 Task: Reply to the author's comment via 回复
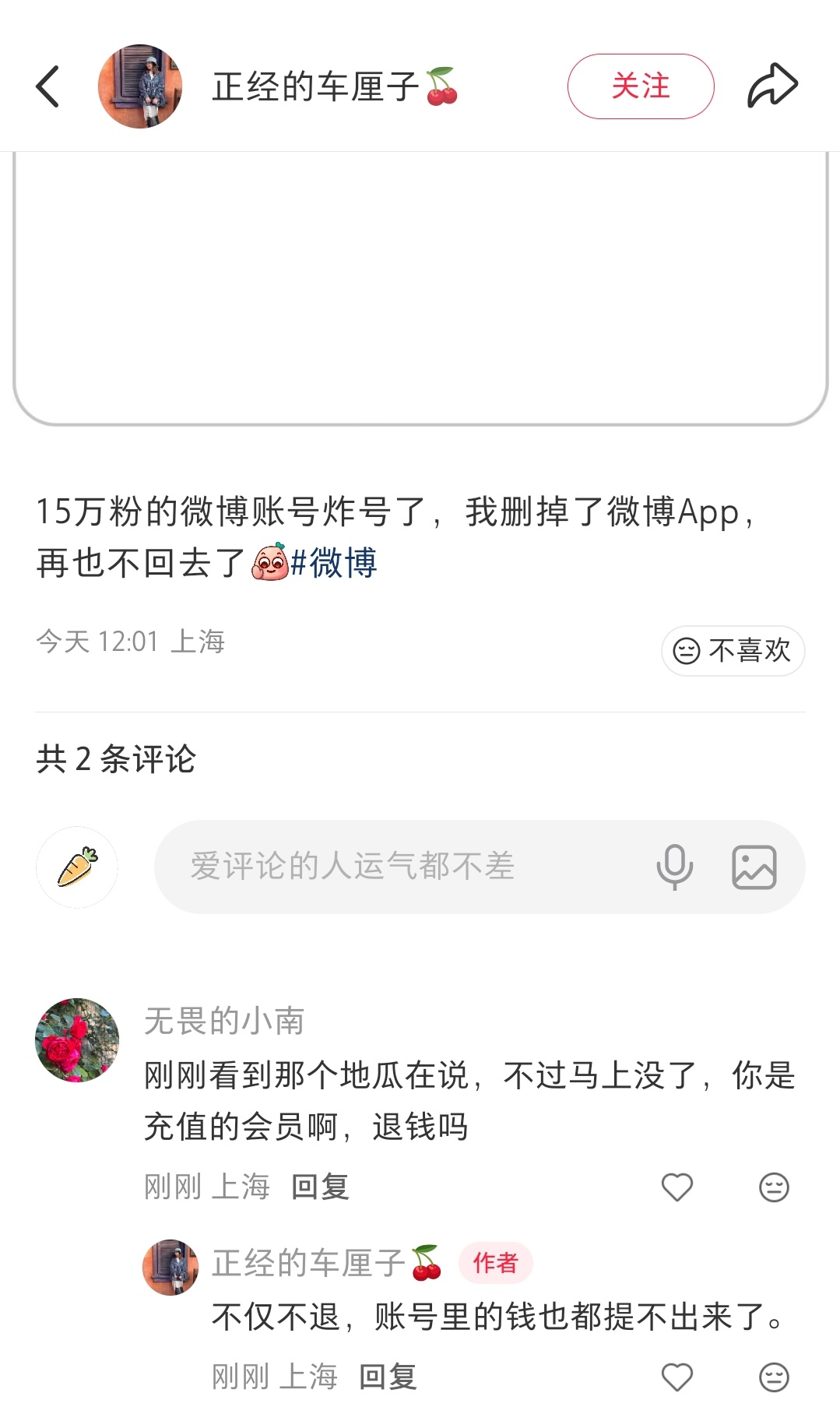click(387, 1377)
